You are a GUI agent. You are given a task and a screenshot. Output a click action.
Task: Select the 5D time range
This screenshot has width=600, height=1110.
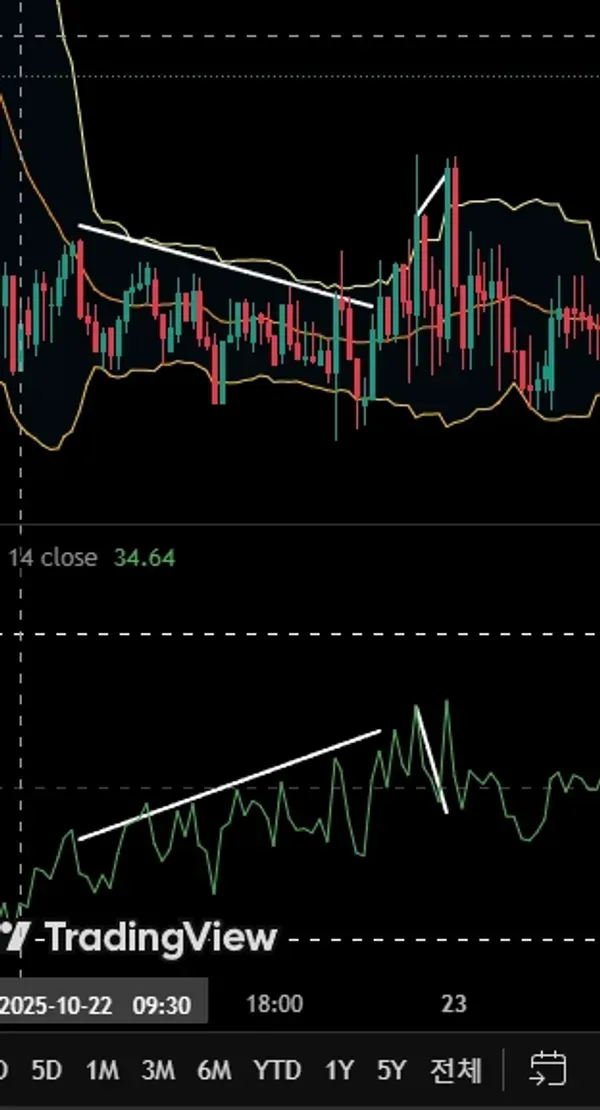pyautogui.click(x=47, y=1071)
